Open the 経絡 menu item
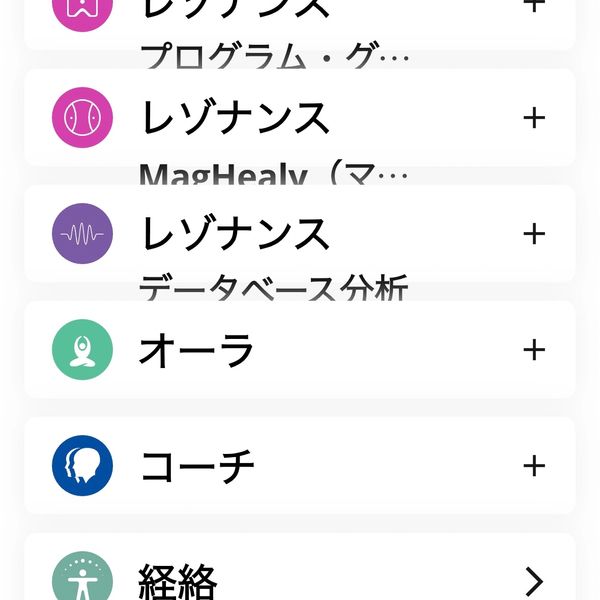This screenshot has width=600, height=600. (534, 580)
